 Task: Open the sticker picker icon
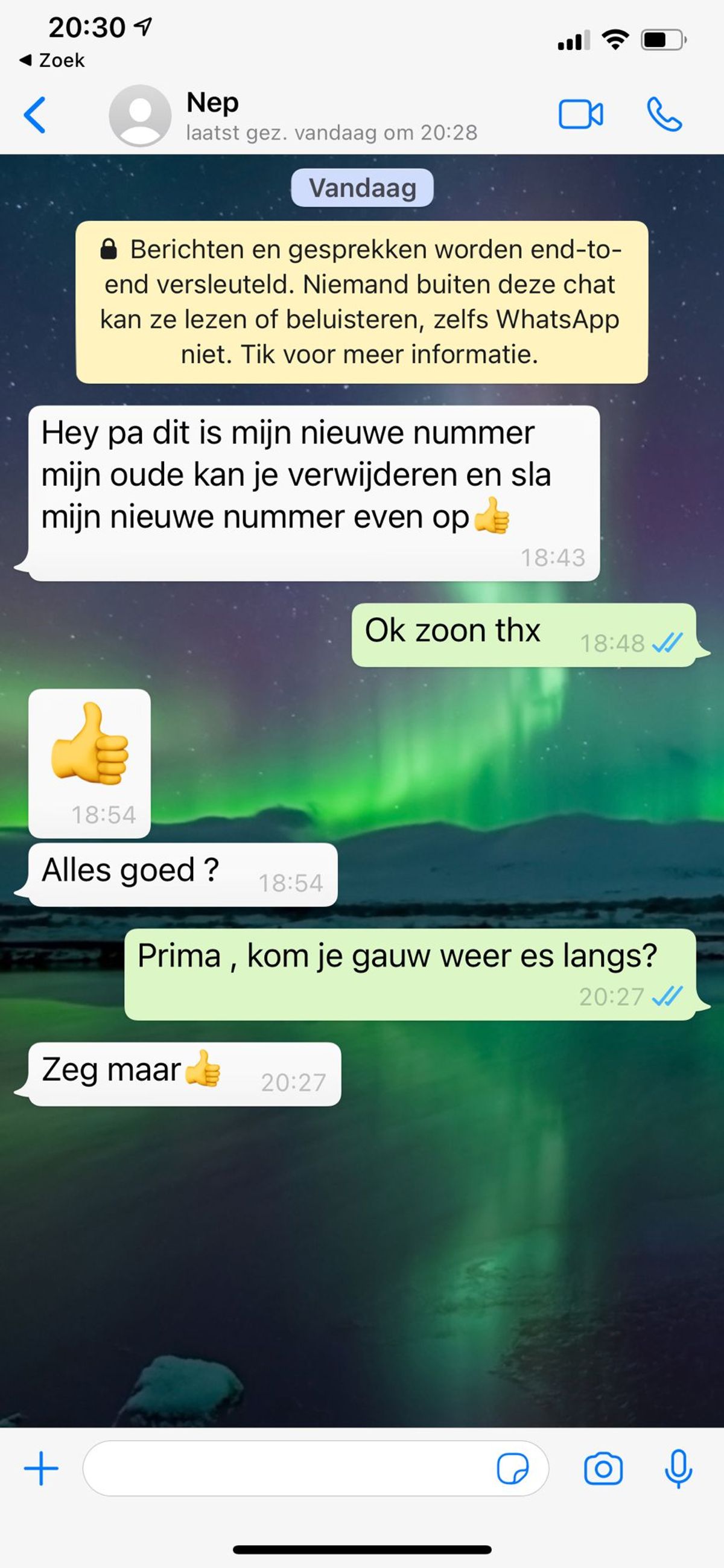pyautogui.click(x=512, y=1468)
